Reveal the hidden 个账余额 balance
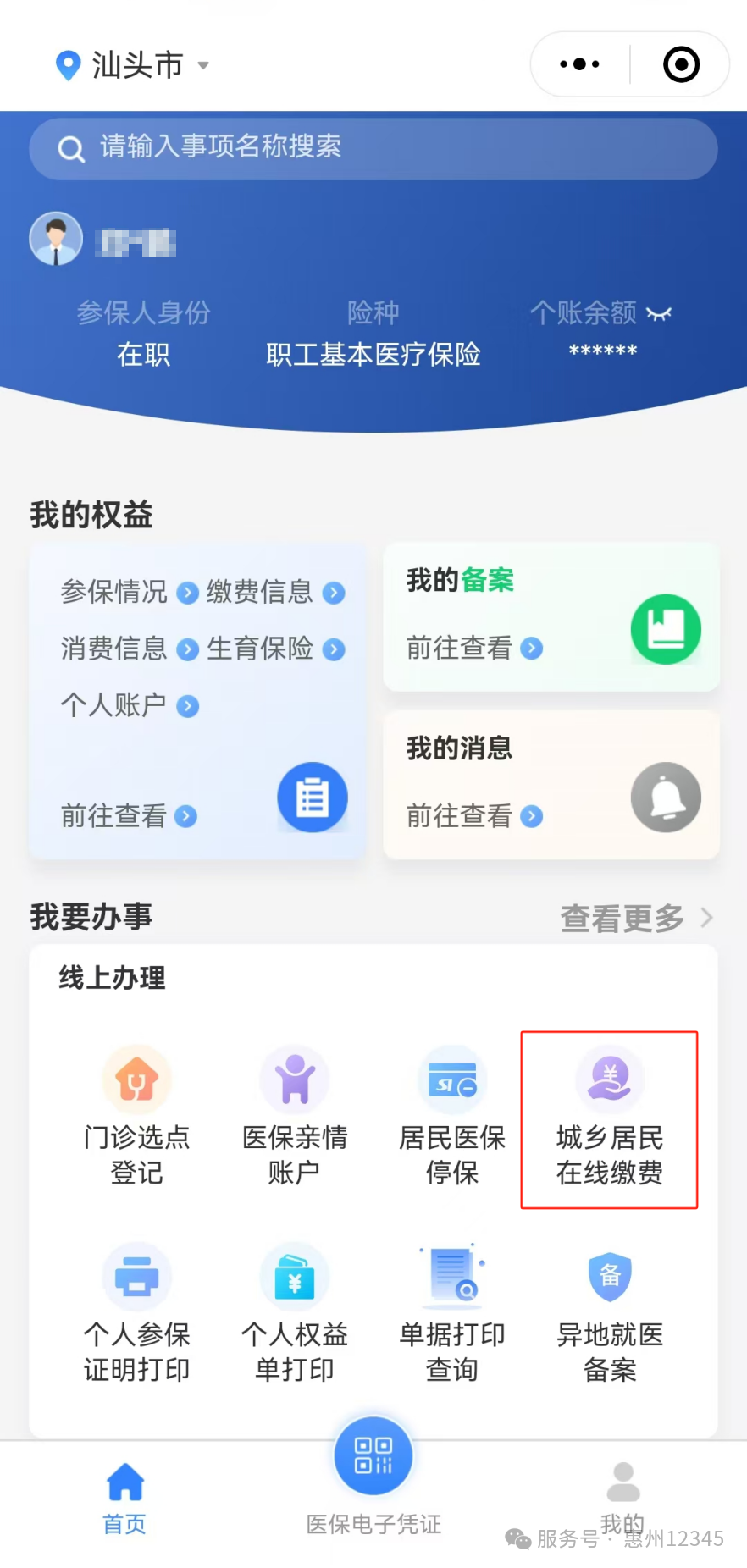This screenshot has width=747, height=1568. point(659,314)
